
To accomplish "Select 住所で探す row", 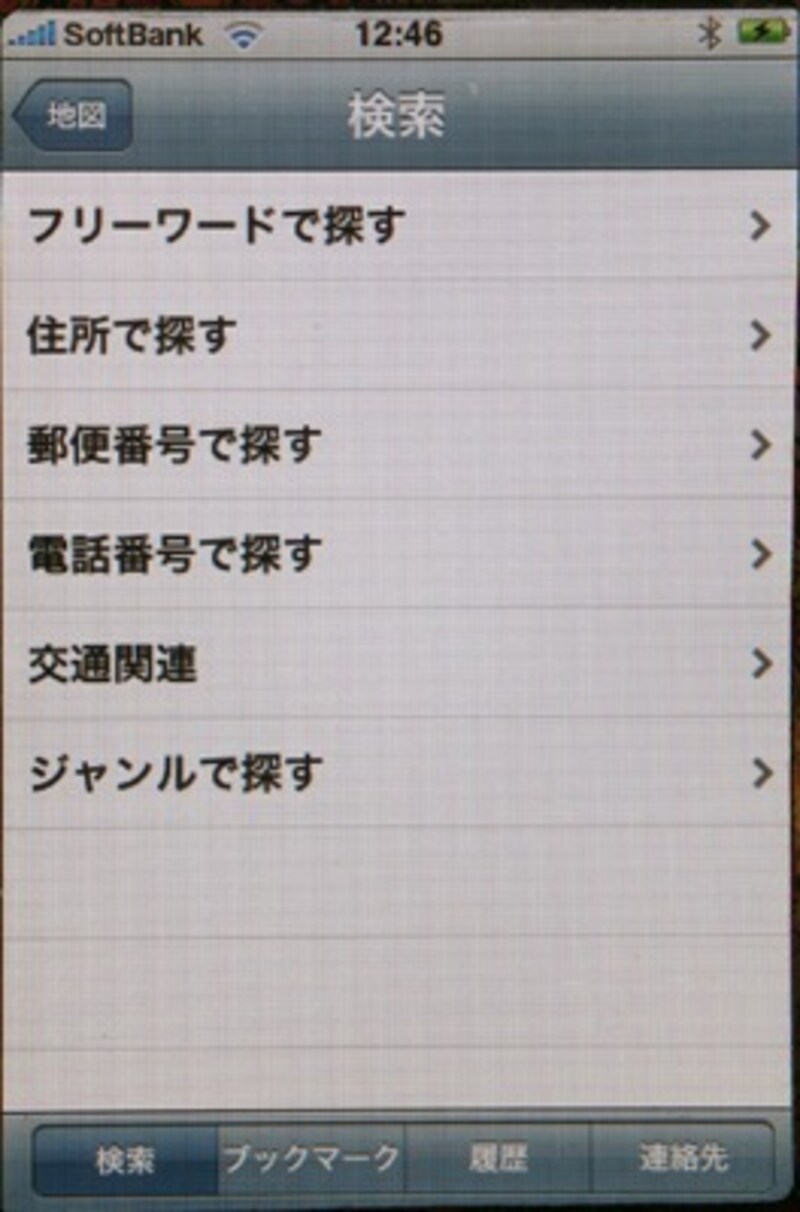I will click(400, 336).
